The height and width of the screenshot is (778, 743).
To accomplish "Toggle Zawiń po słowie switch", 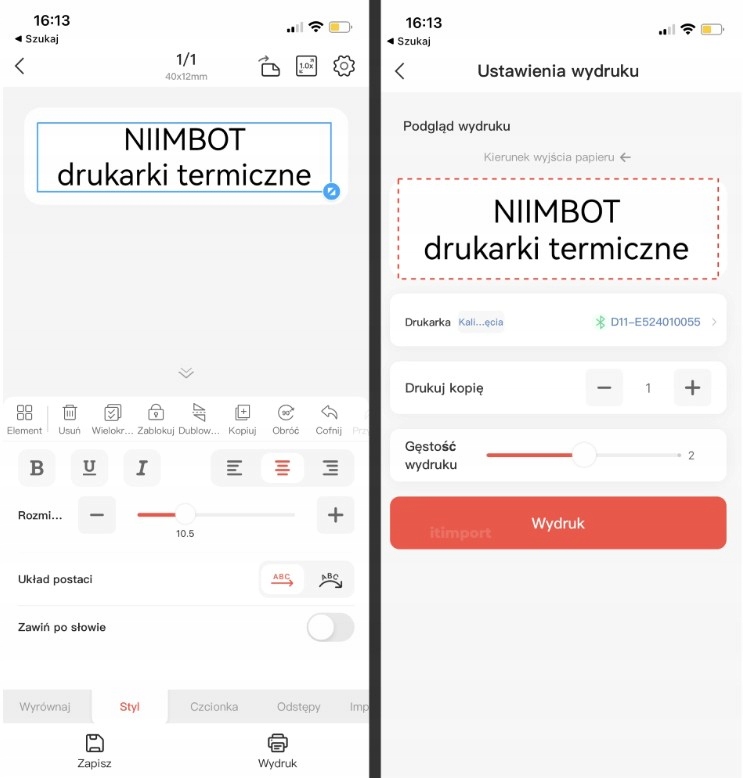I will 330,627.
